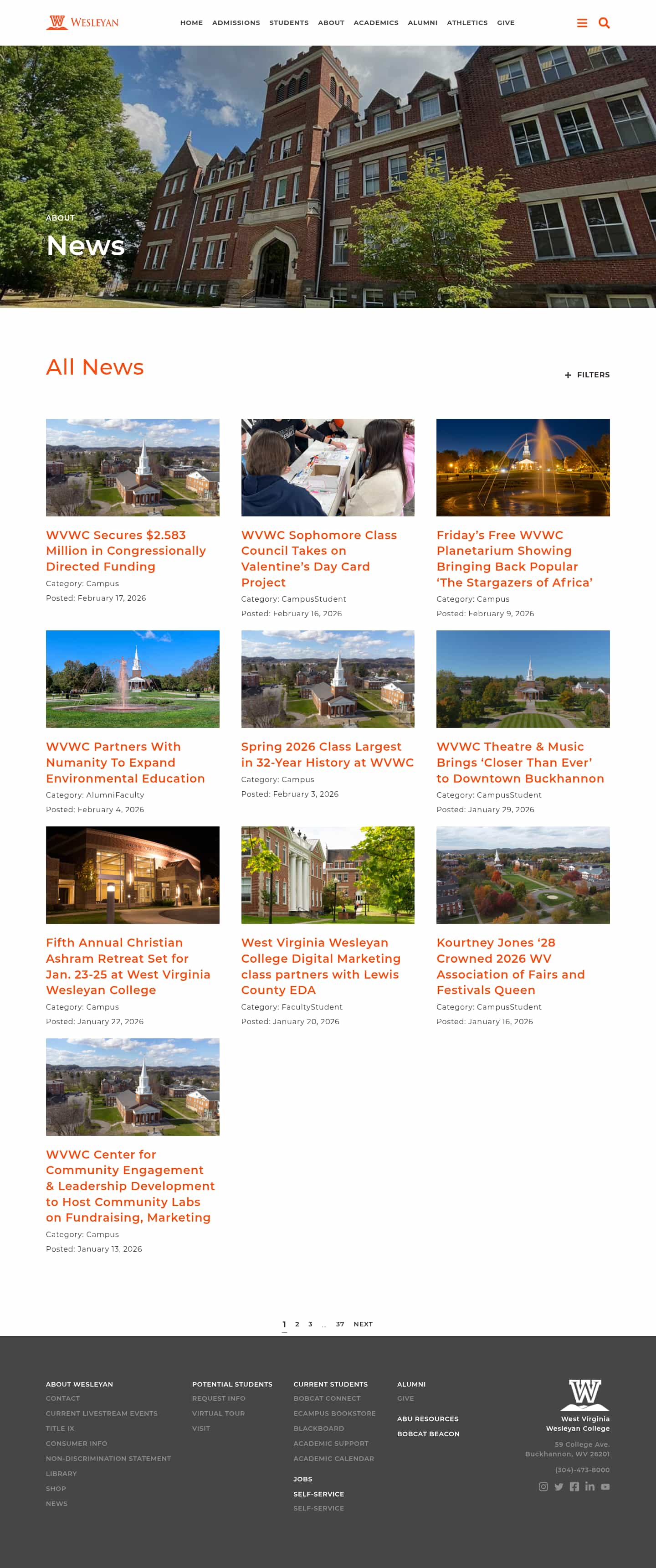Expand the Filters panel
This screenshot has width=656, height=1568.
[587, 375]
